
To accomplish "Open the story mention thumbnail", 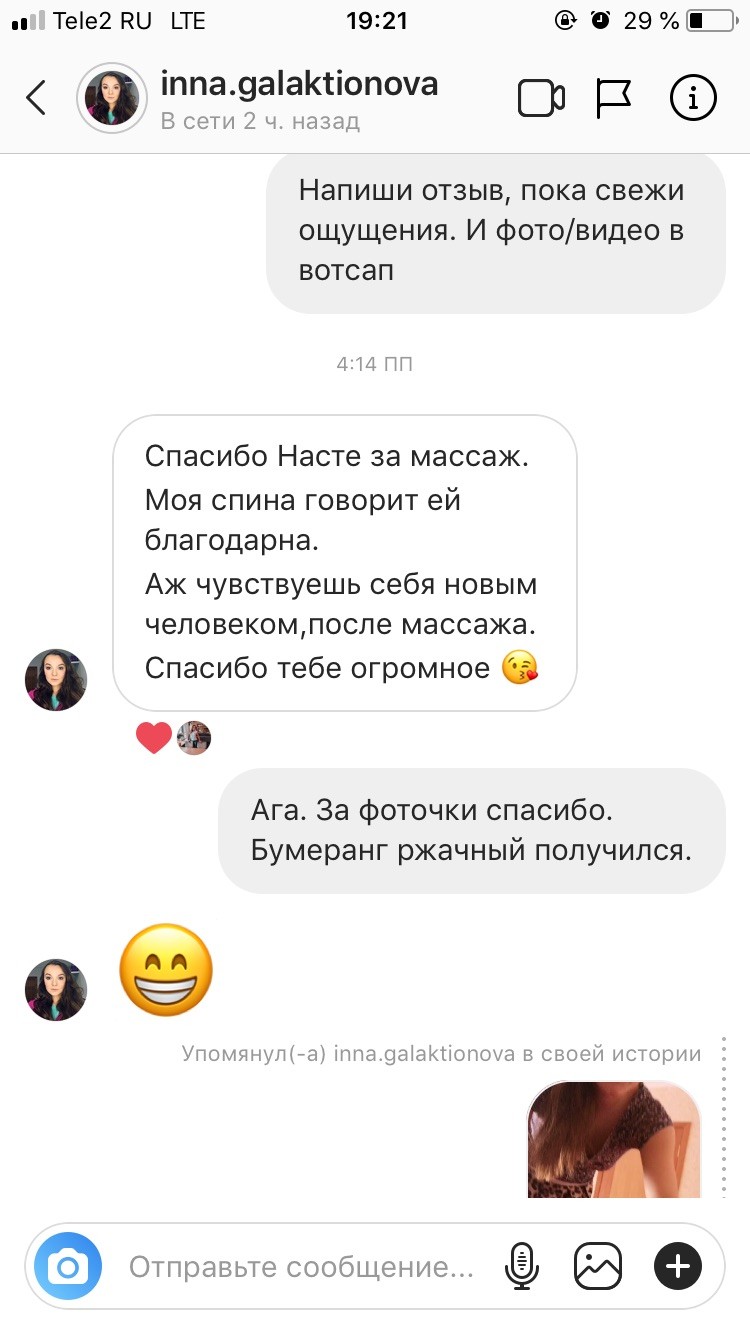I will tap(613, 1138).
